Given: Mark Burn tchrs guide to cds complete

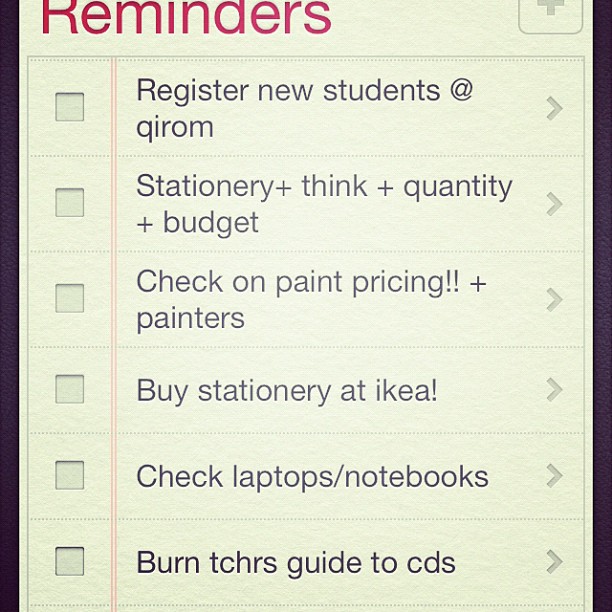Looking at the screenshot, I should point(69,561).
